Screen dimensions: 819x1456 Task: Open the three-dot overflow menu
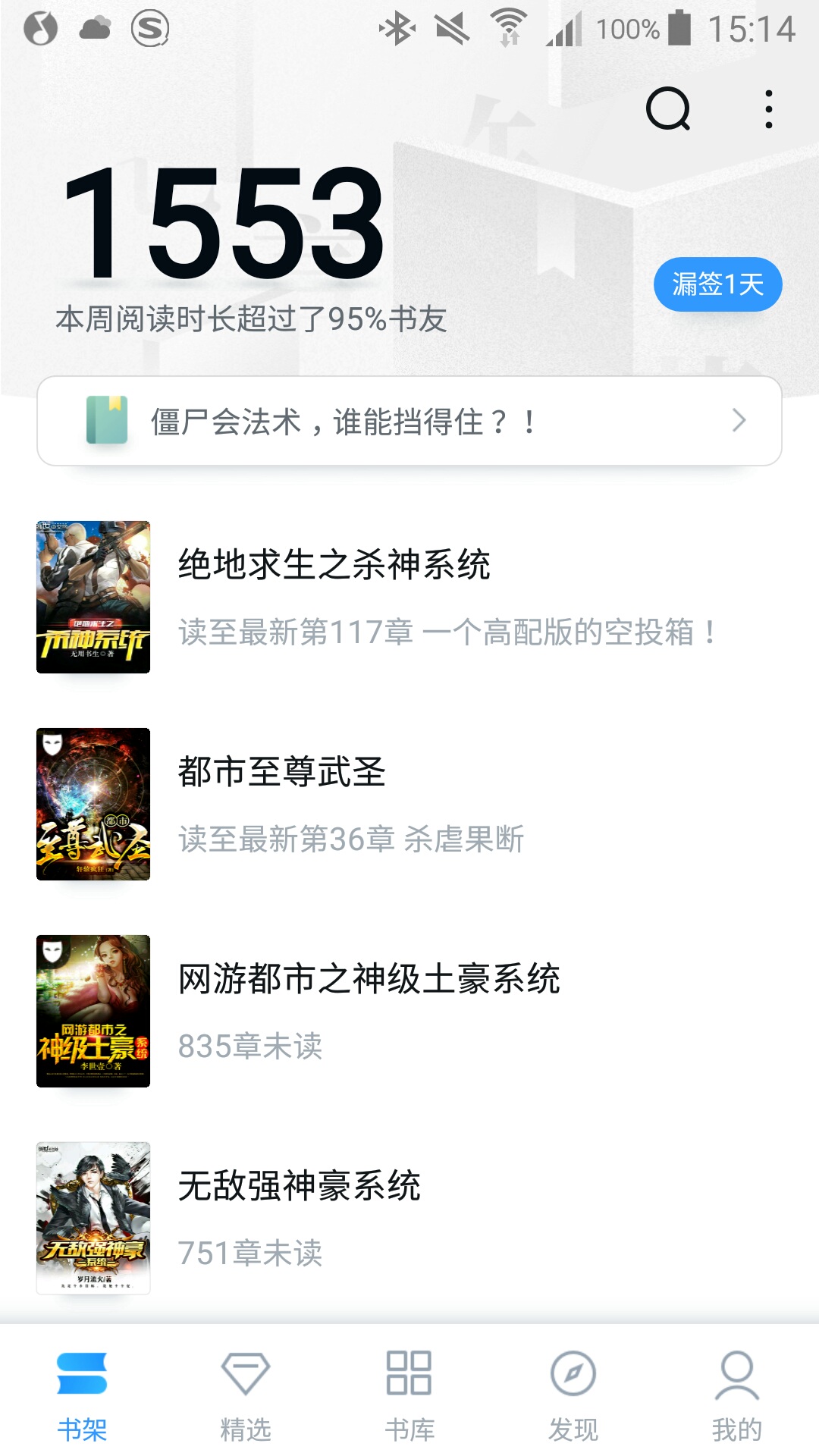(769, 109)
